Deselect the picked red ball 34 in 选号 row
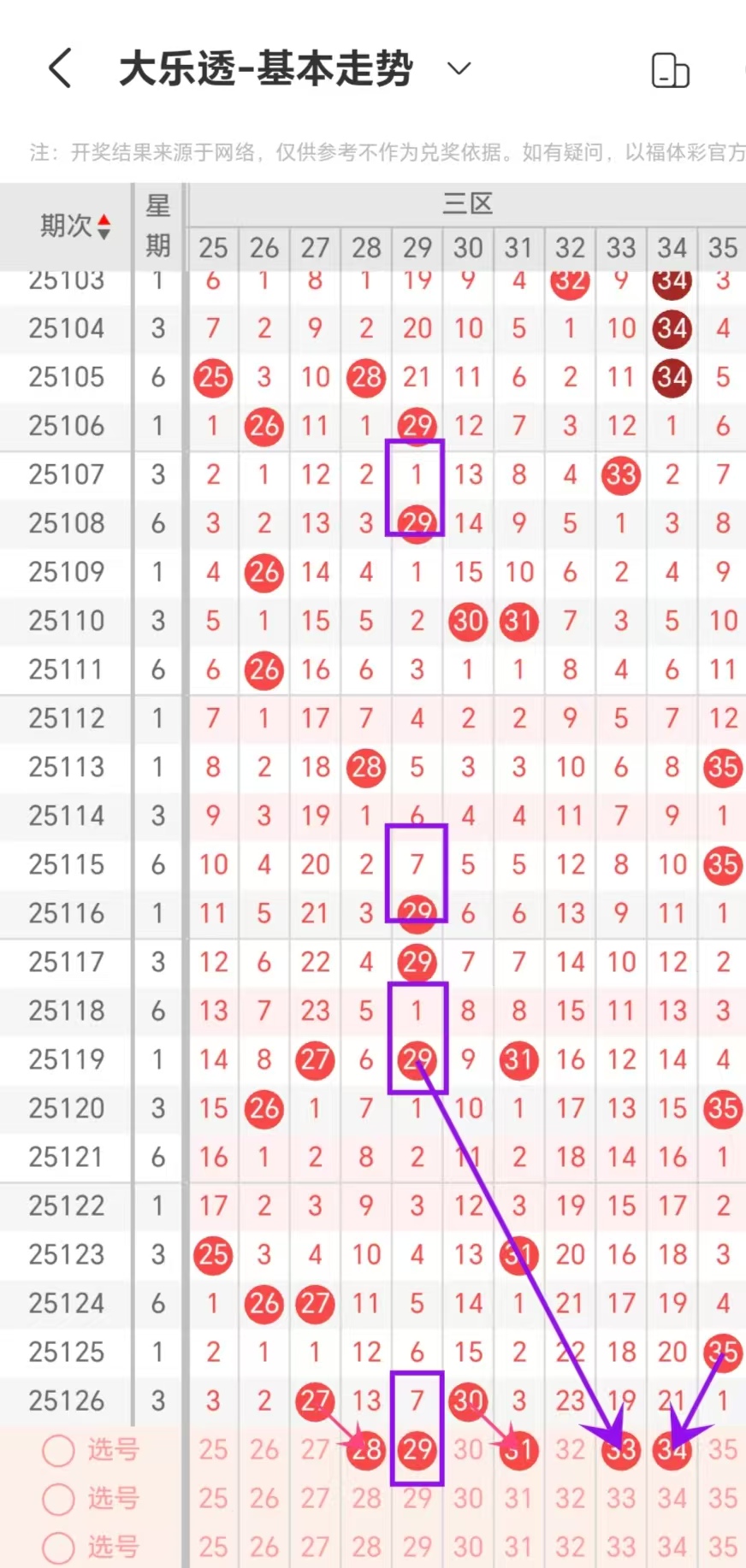 click(x=672, y=1449)
